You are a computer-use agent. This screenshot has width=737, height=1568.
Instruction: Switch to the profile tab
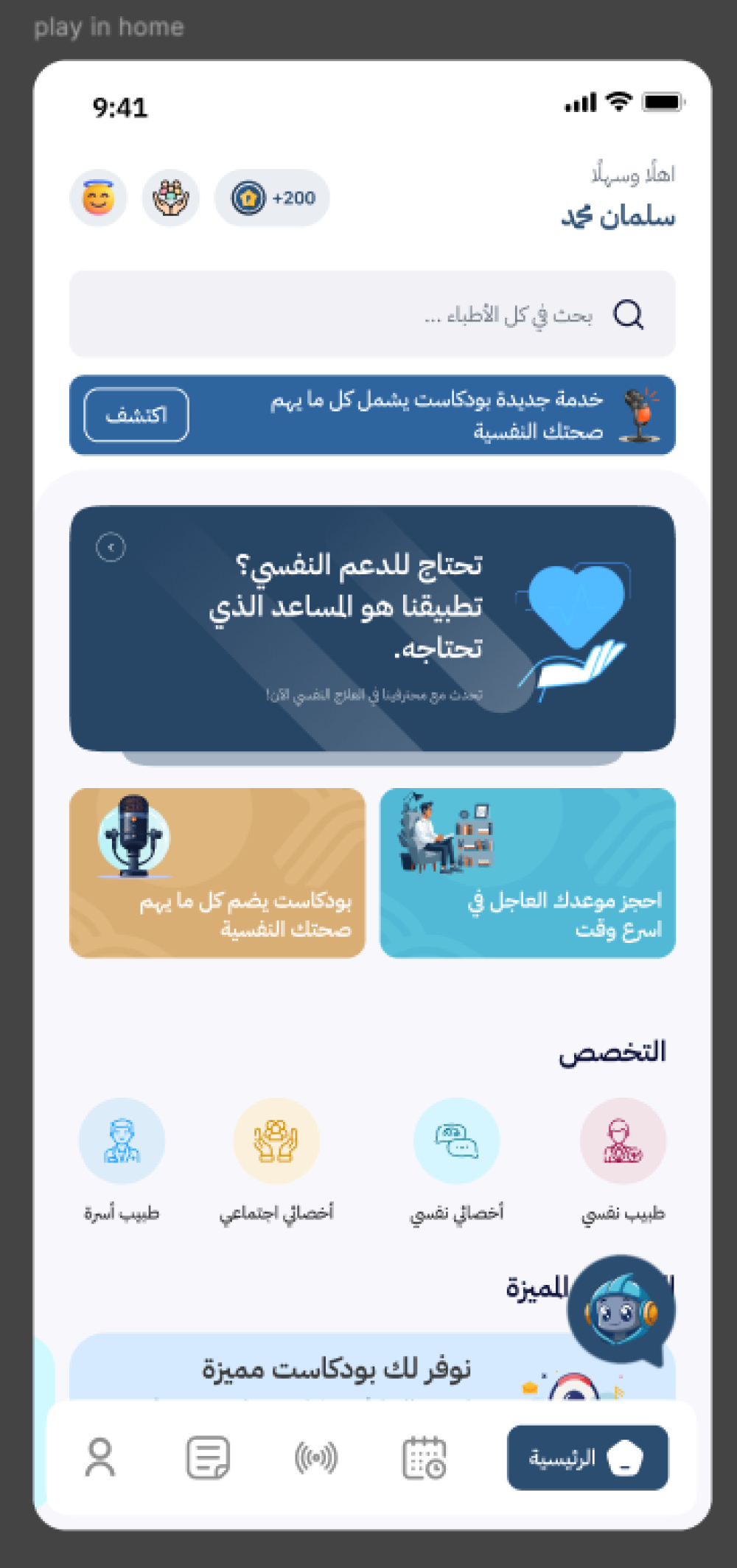100,1457
